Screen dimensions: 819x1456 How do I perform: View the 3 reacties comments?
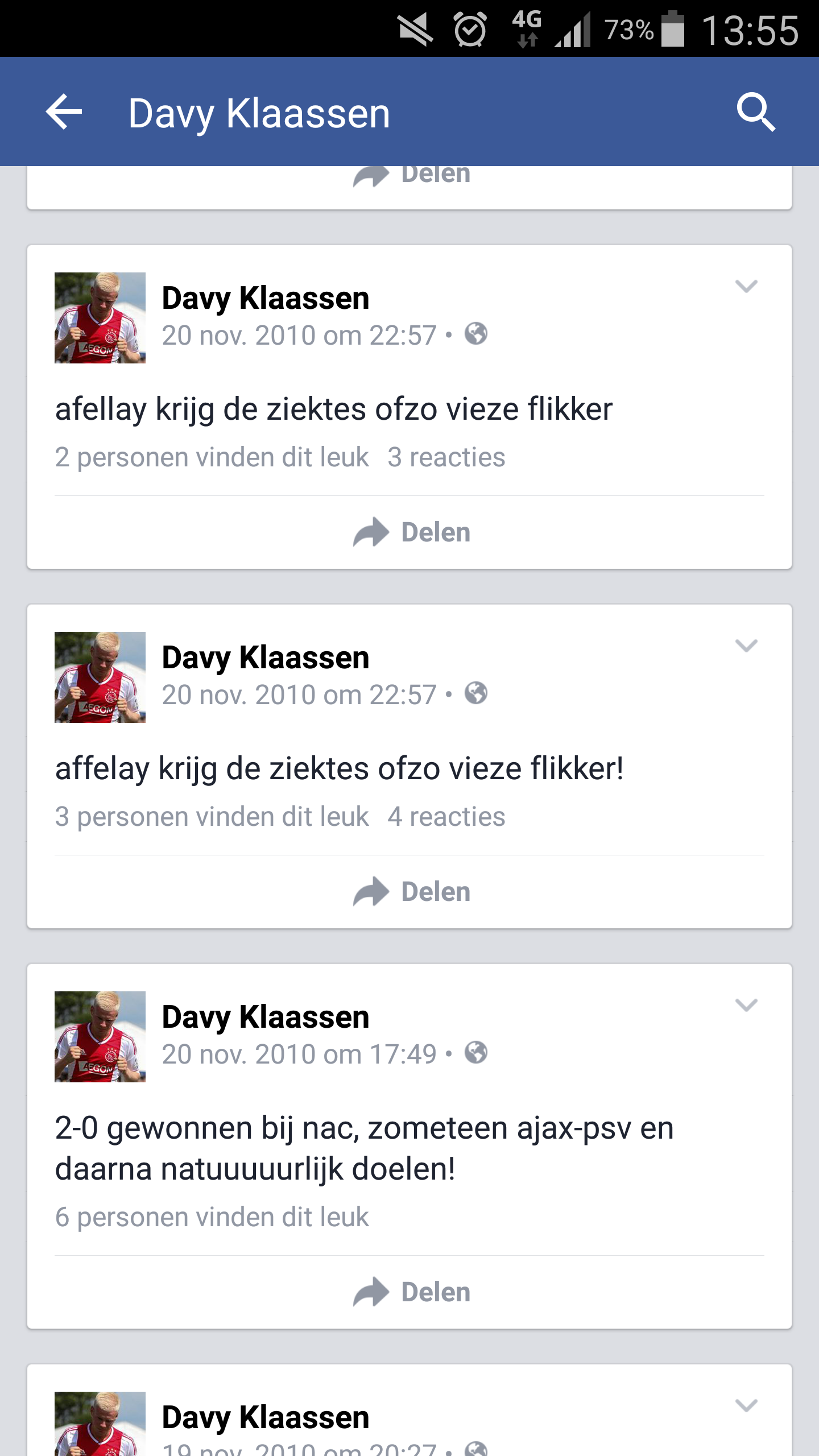[x=446, y=457]
